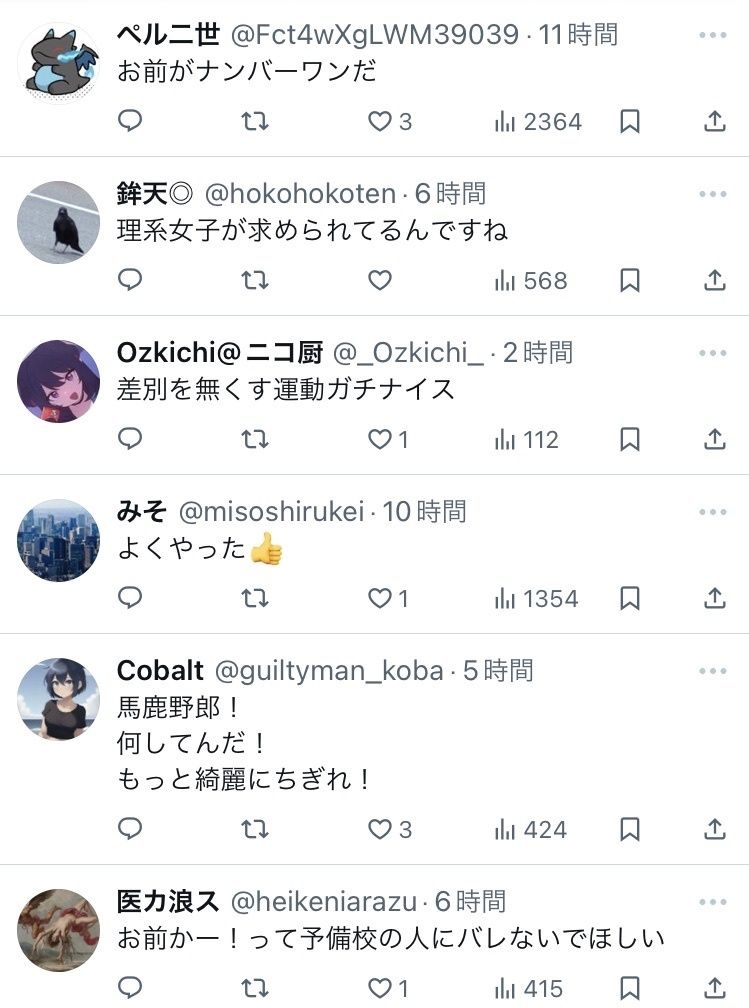This screenshot has height=1008, width=749.
Task: Like みそ's よくやった reply
Action: click(x=380, y=599)
